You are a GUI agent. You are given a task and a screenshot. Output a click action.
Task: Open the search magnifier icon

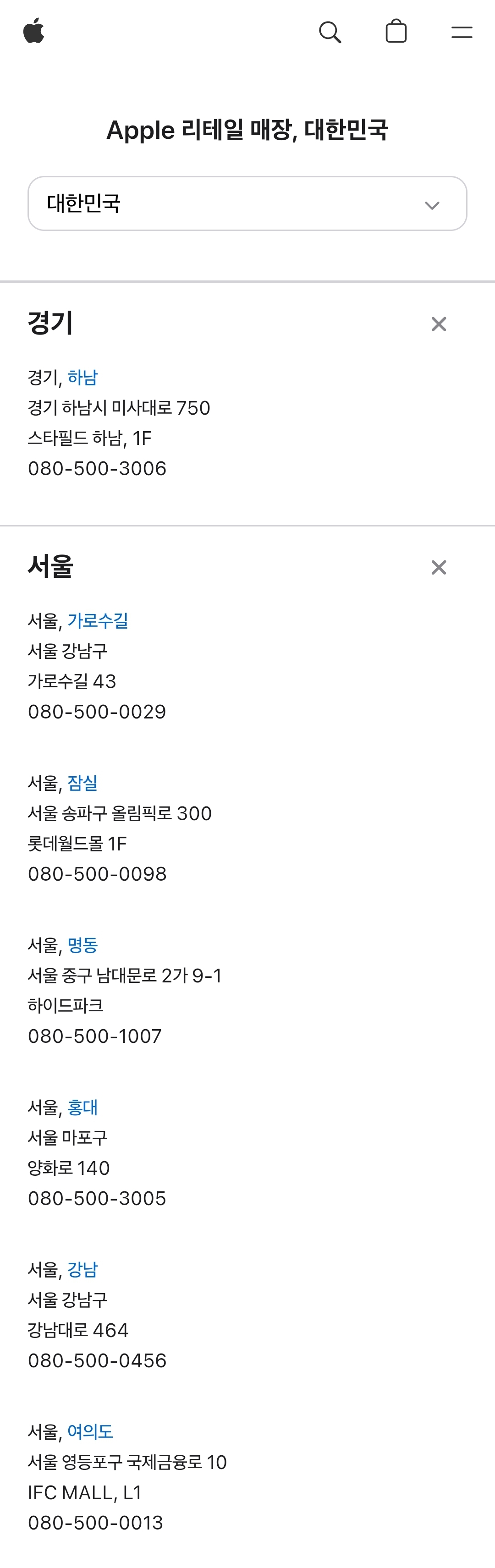tap(330, 32)
